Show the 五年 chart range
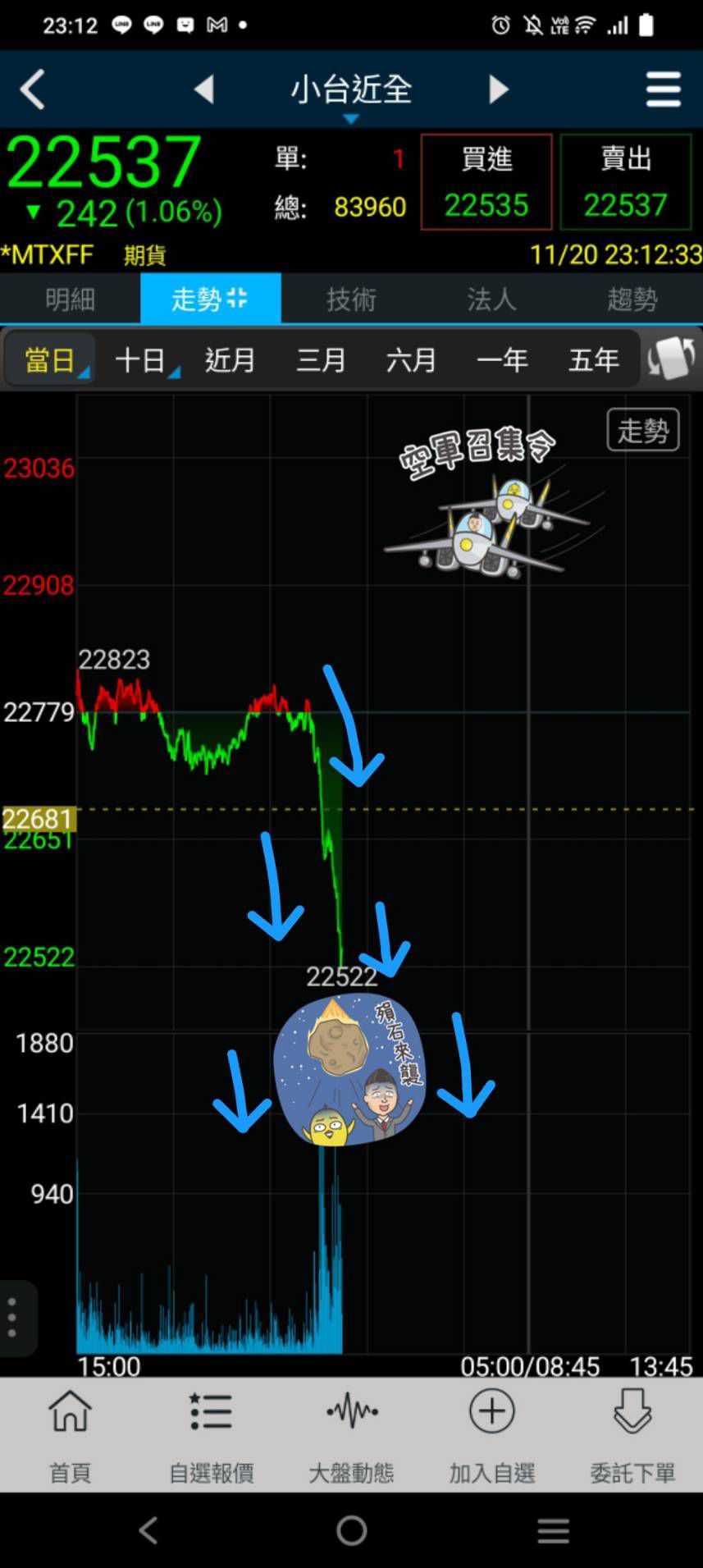The width and height of the screenshot is (703, 1568). tap(594, 360)
